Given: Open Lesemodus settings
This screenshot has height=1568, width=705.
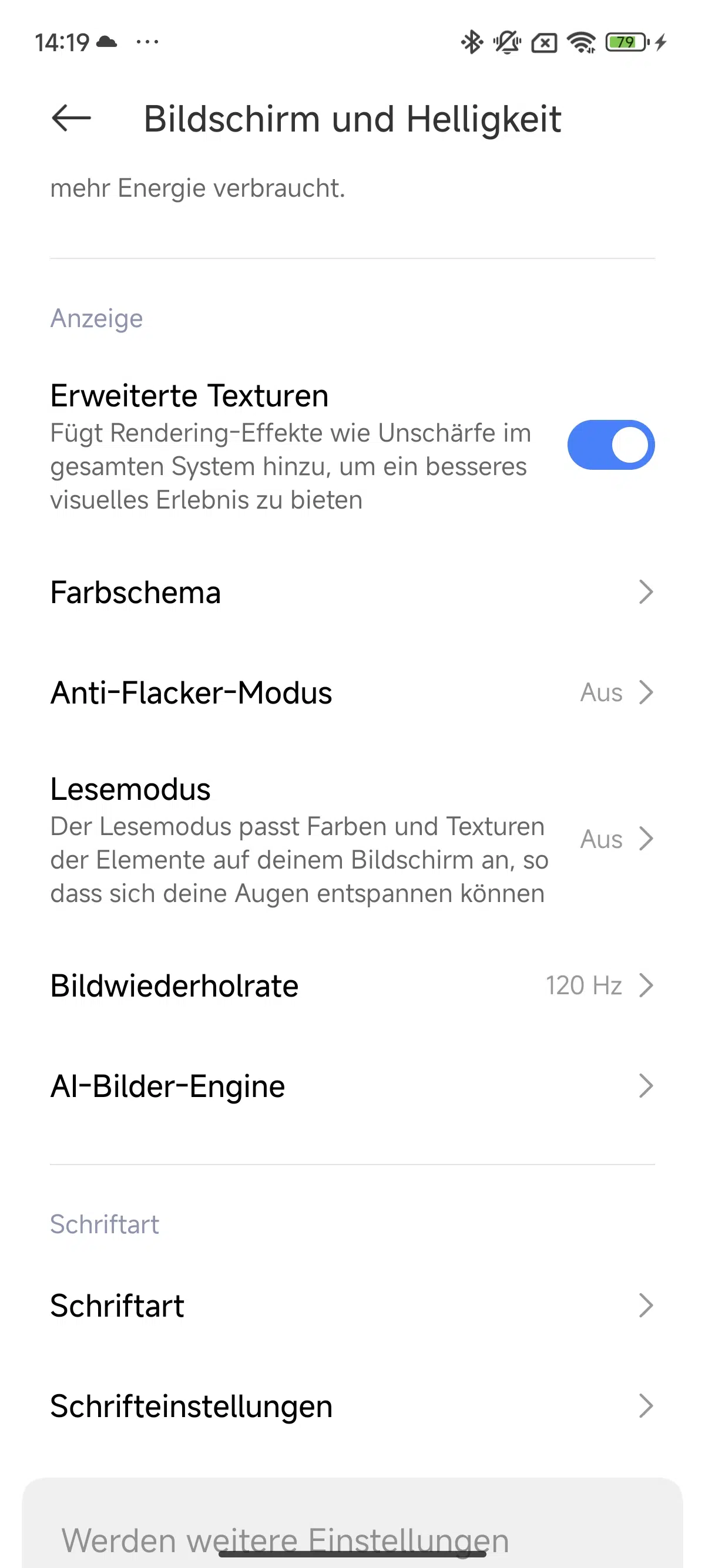Looking at the screenshot, I should 352,839.
